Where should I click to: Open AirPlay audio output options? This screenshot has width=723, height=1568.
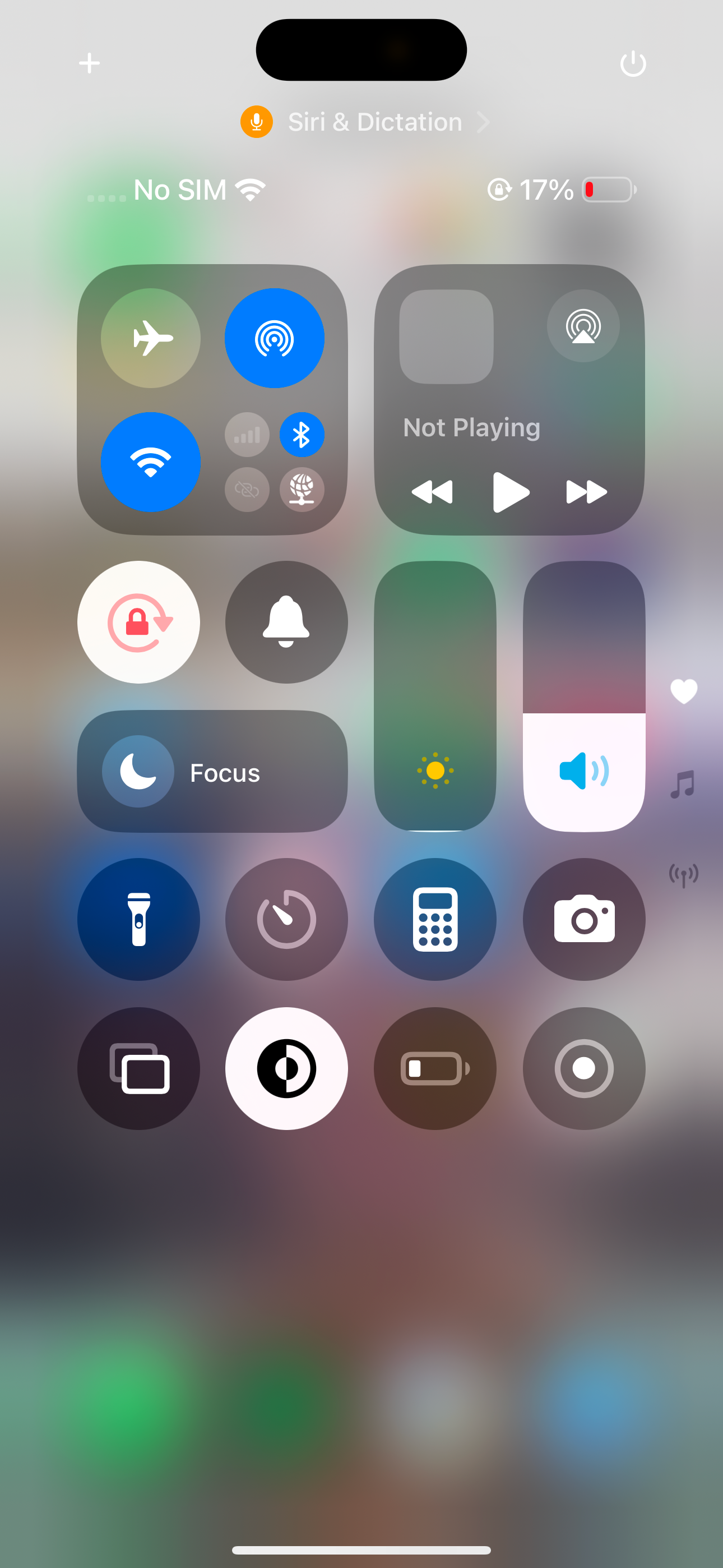point(583,326)
